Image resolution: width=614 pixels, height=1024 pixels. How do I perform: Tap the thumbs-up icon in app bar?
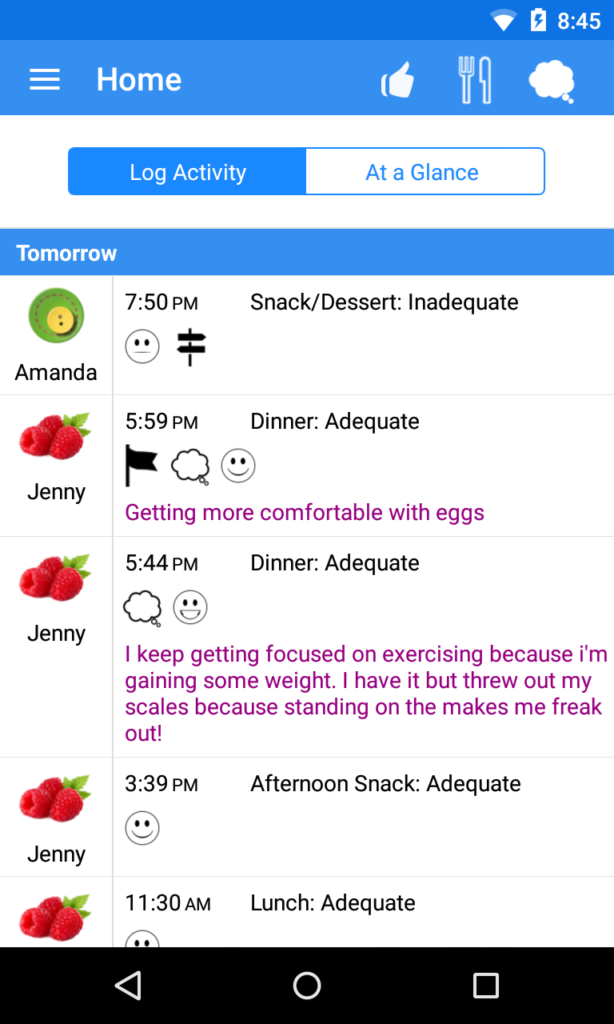398,80
